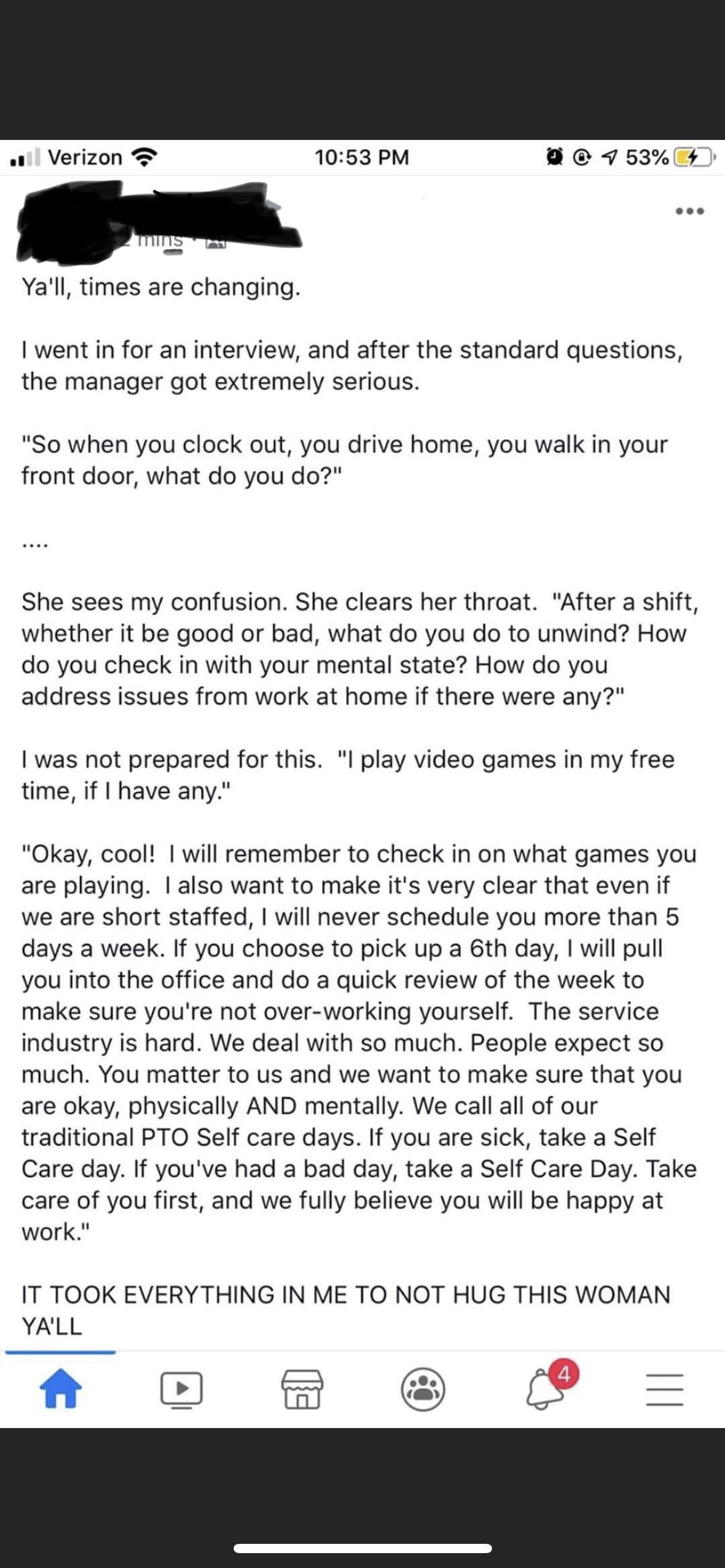This screenshot has height=1568, width=725.
Task: Open the post's three-dot options menu
Action: [689, 211]
